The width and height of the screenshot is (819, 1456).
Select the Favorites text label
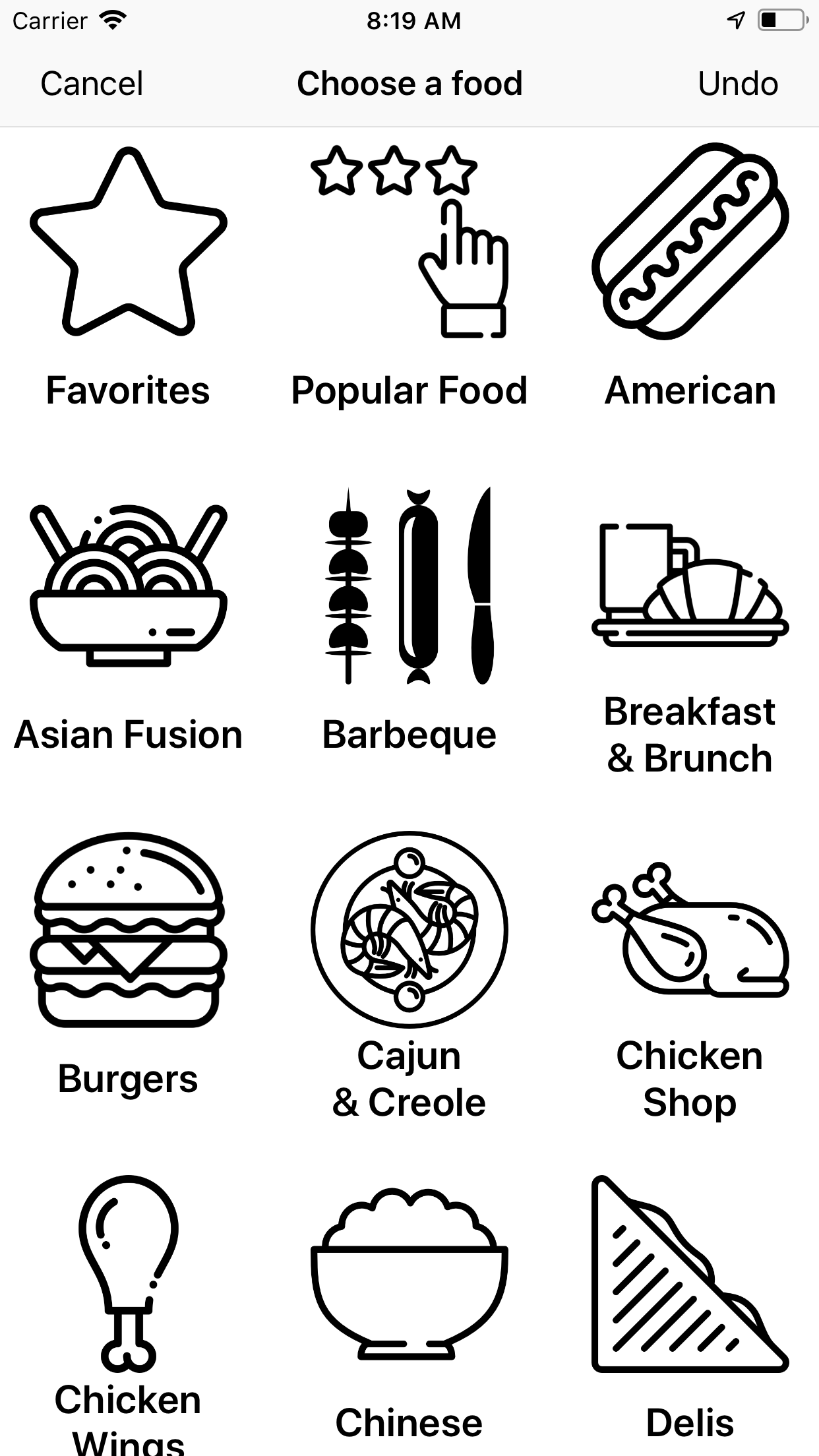point(127,390)
